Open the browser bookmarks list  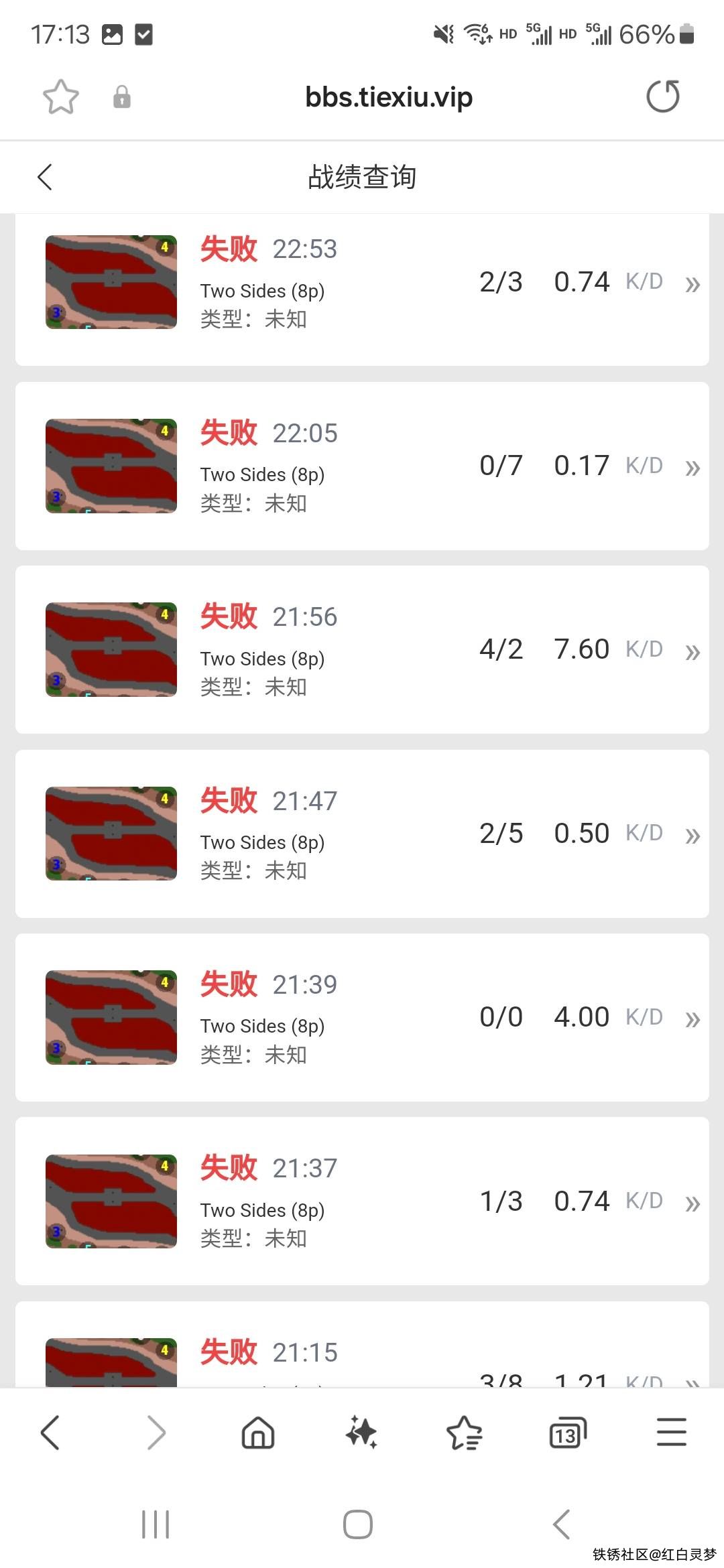click(x=464, y=1433)
